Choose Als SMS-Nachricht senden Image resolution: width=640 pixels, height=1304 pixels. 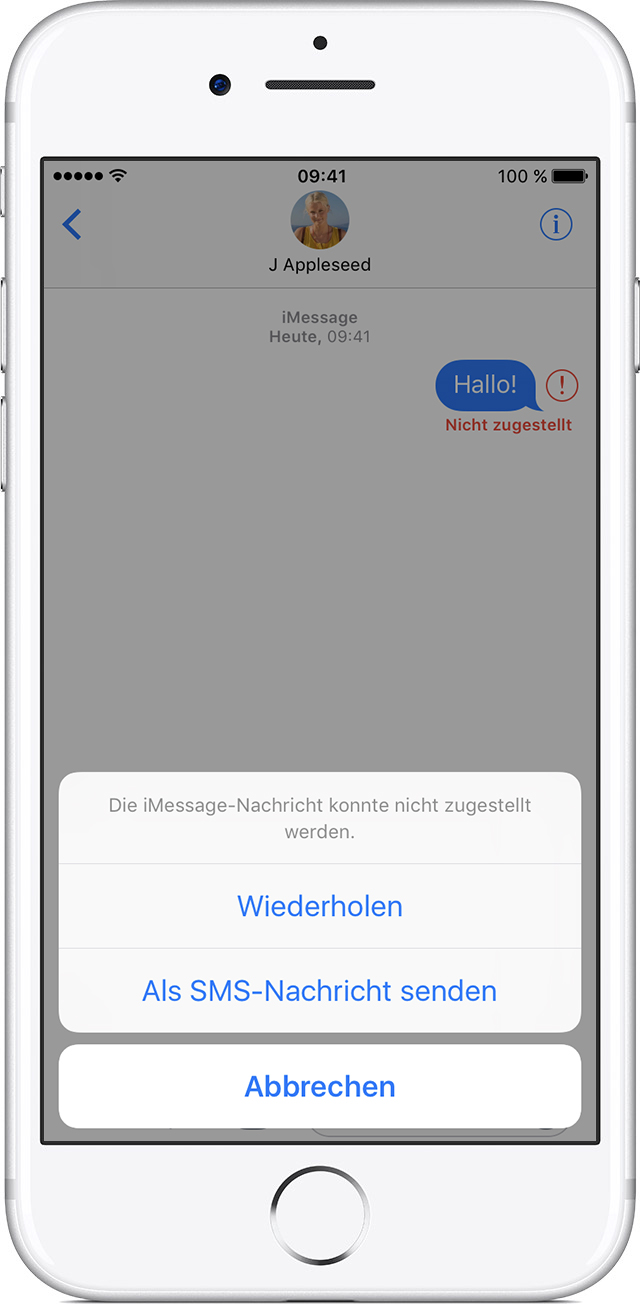[320, 991]
